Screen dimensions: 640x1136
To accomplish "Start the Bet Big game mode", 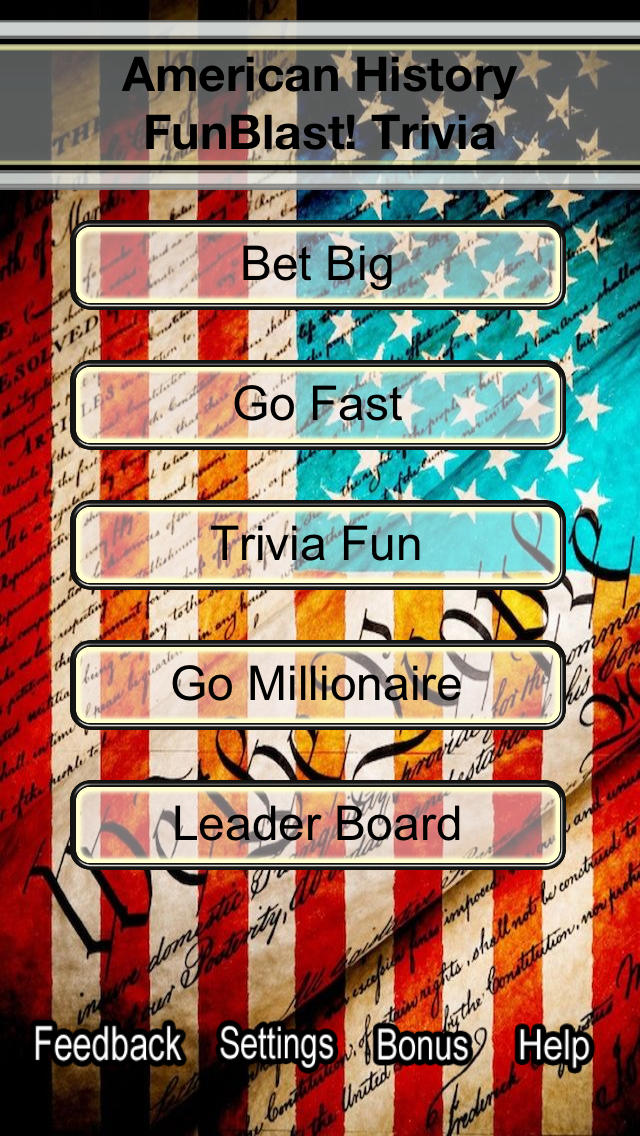I will coord(317,265).
